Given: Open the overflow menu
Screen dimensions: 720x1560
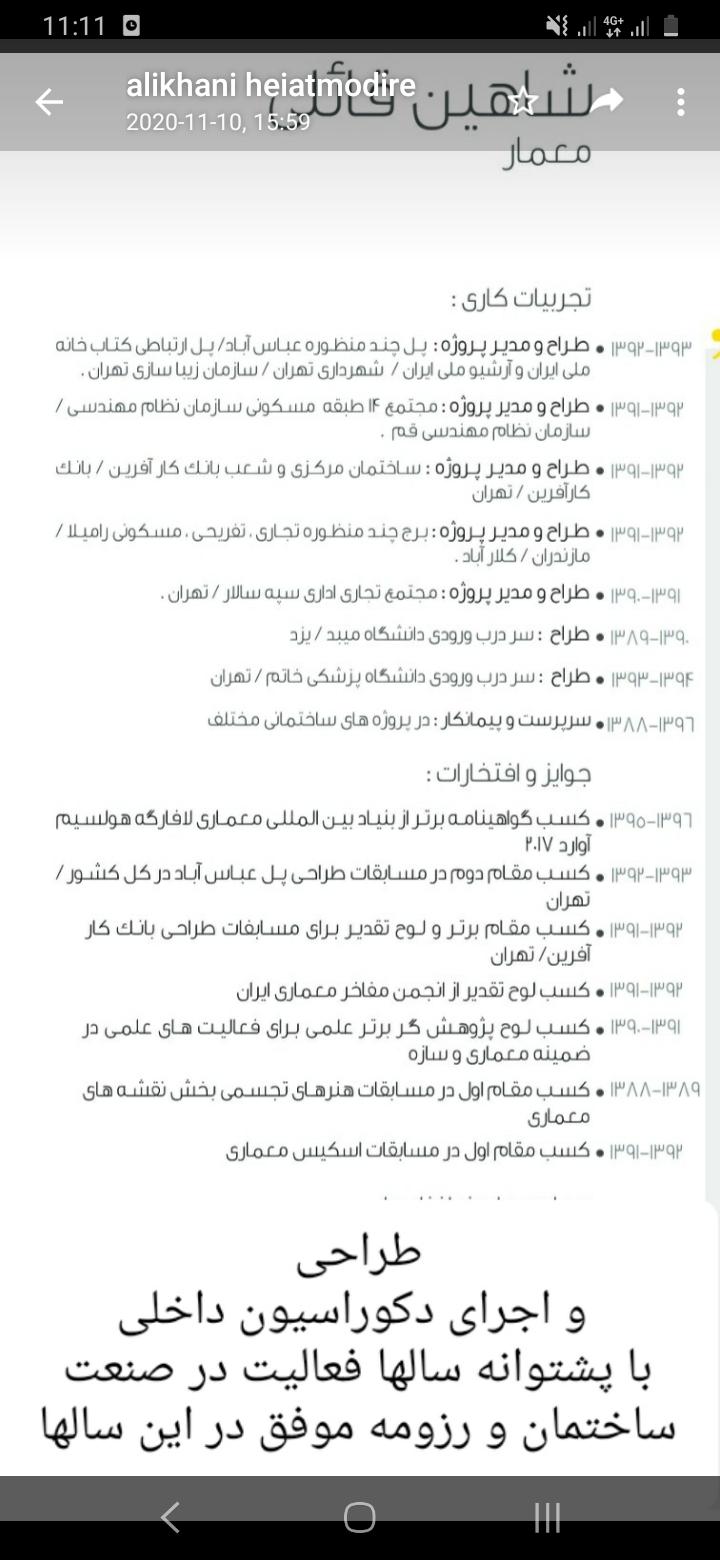Looking at the screenshot, I should (x=681, y=101).
